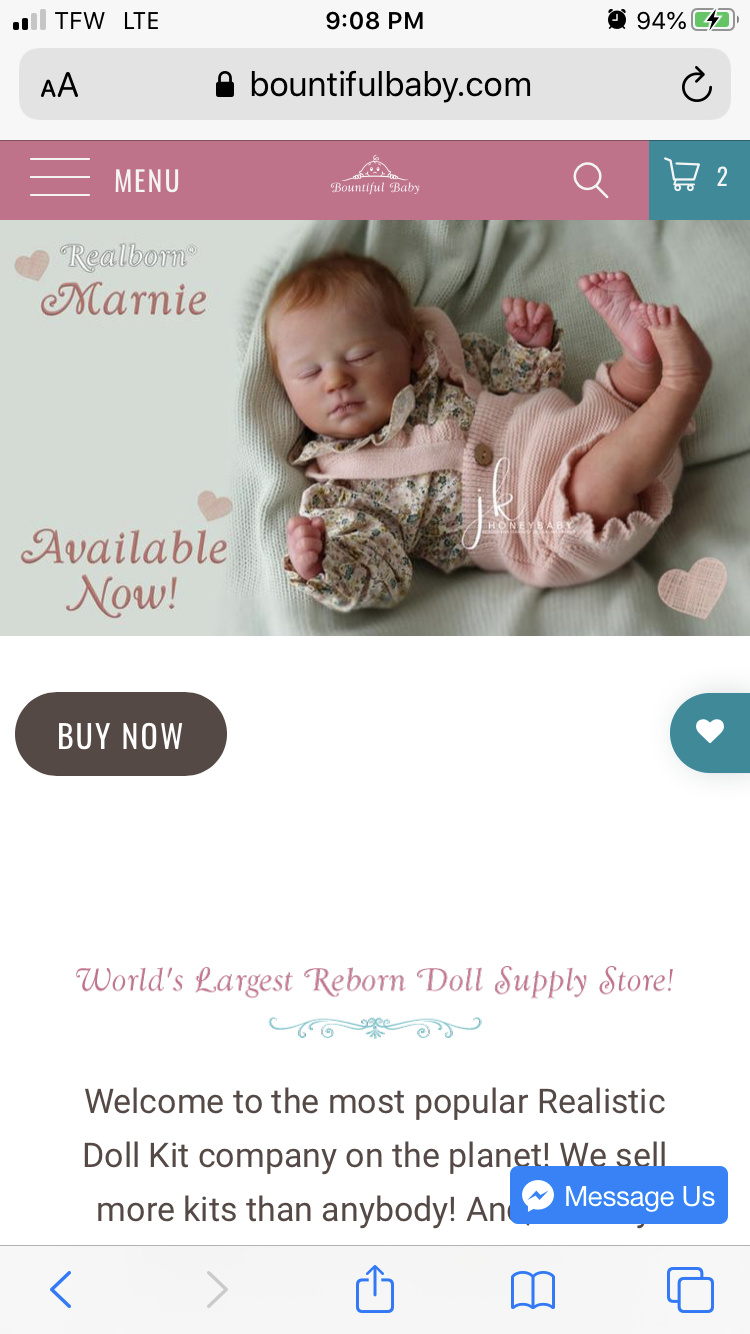Open the site MENU drawer
The width and height of the screenshot is (750, 1334).
click(105, 180)
